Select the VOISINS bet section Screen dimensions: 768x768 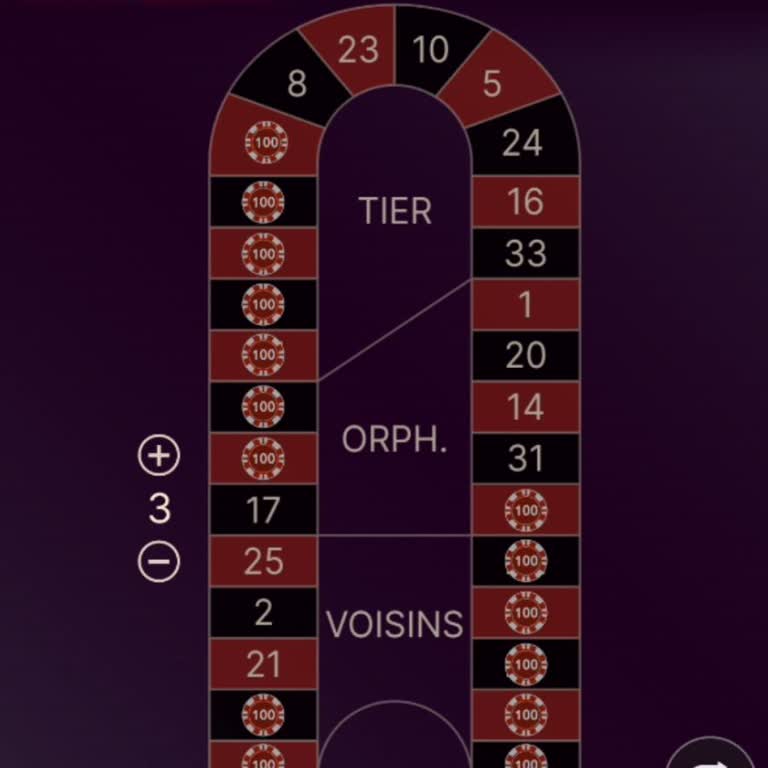click(395, 624)
